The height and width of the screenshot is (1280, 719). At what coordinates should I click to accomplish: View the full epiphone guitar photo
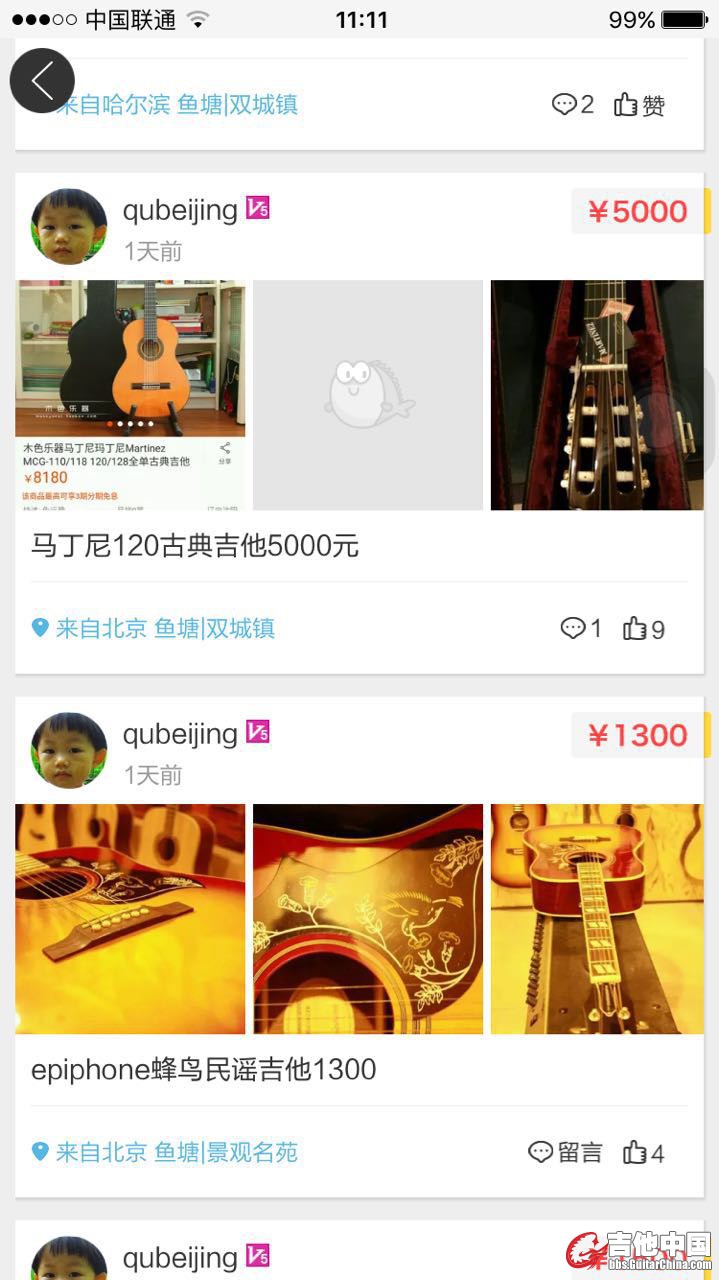click(x=597, y=919)
